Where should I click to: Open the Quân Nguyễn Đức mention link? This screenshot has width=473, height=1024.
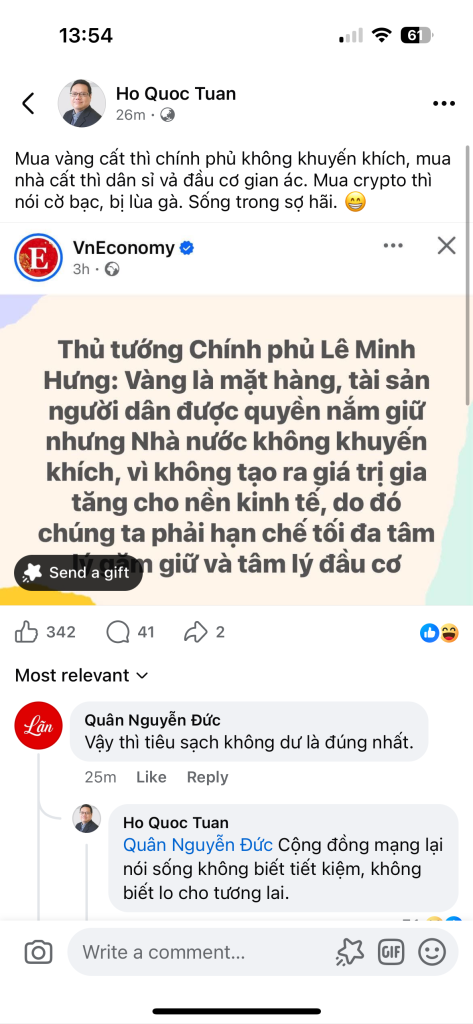198,845
